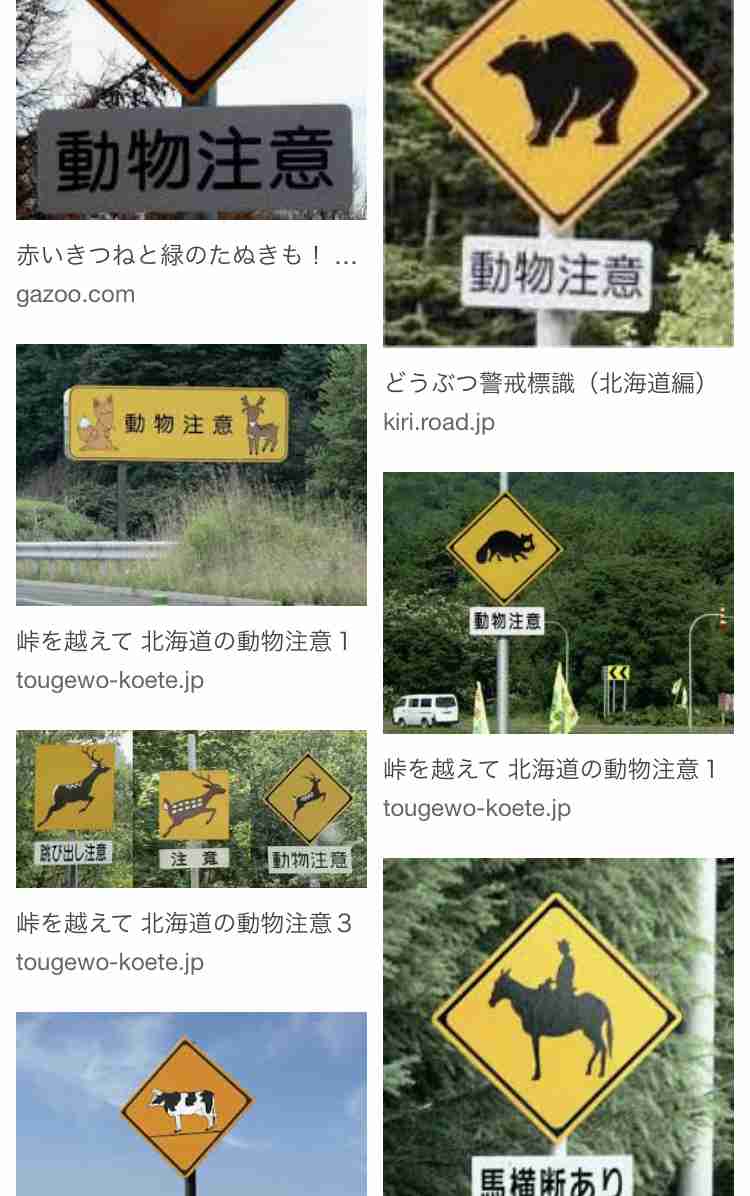View the fox and deer sign thumbnail
The height and width of the screenshot is (1196, 750).
point(191,474)
